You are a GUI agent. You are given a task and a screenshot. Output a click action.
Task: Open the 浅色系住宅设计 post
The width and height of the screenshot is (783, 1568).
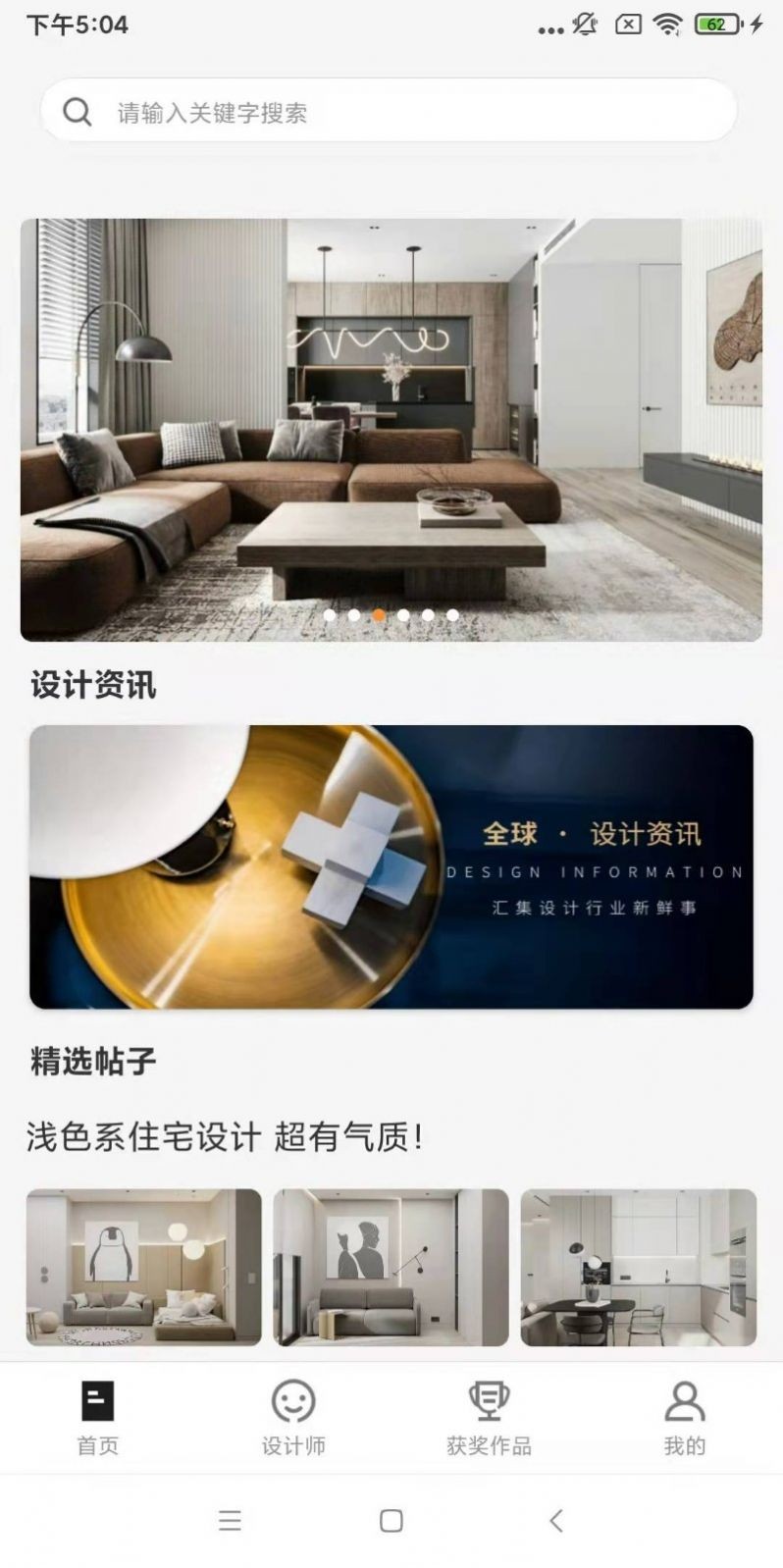tap(226, 1138)
